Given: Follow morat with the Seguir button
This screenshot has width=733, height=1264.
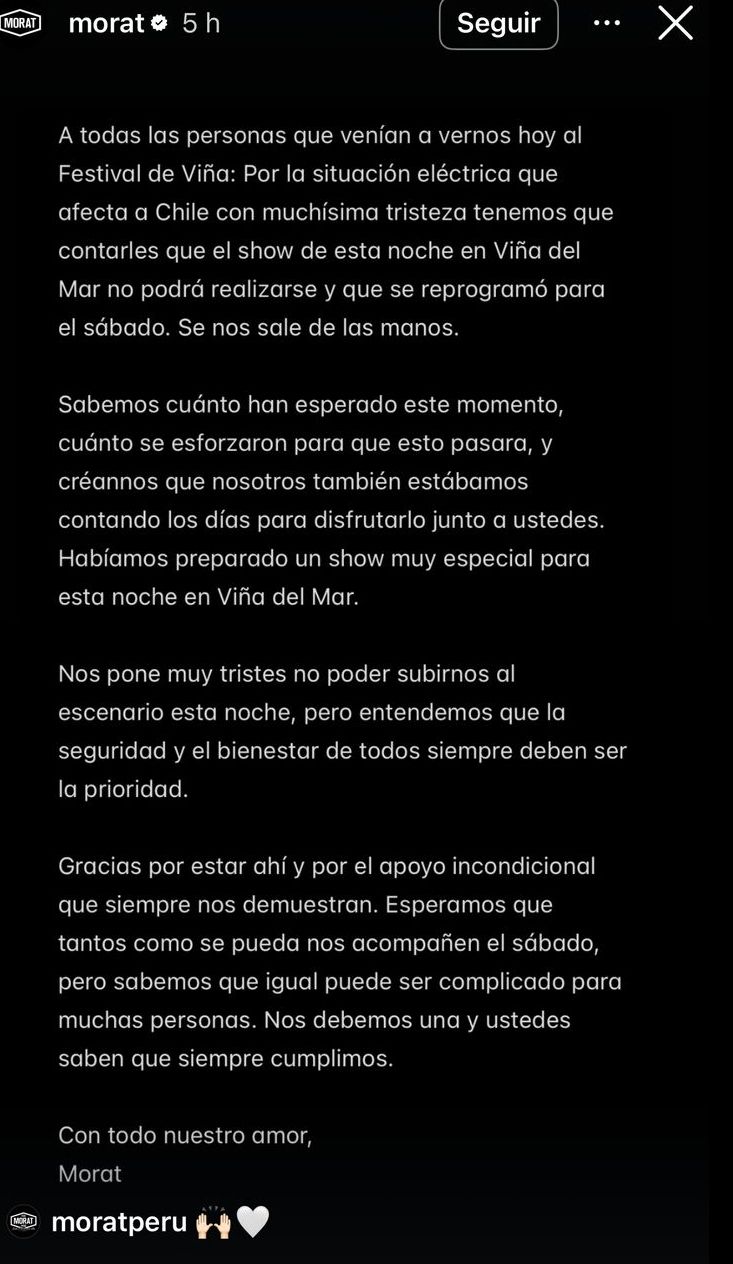Looking at the screenshot, I should click(x=498, y=24).
